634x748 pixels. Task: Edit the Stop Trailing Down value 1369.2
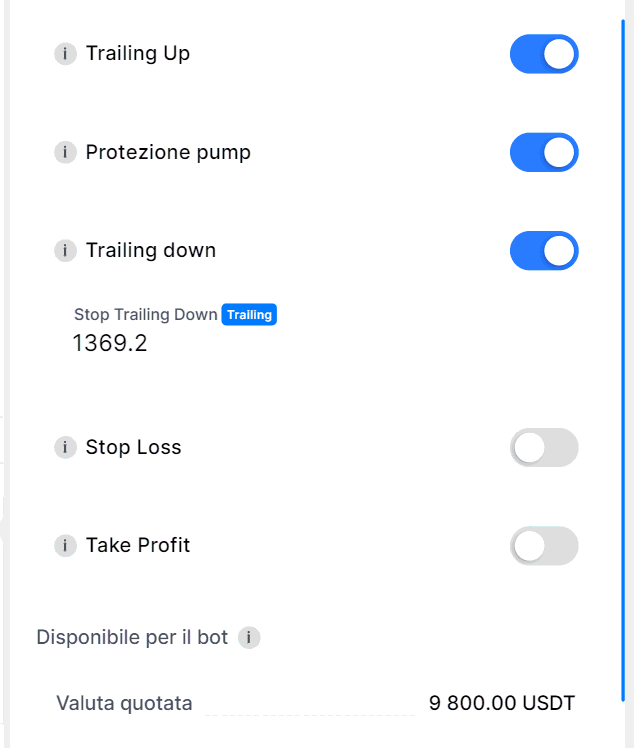[x=110, y=344]
